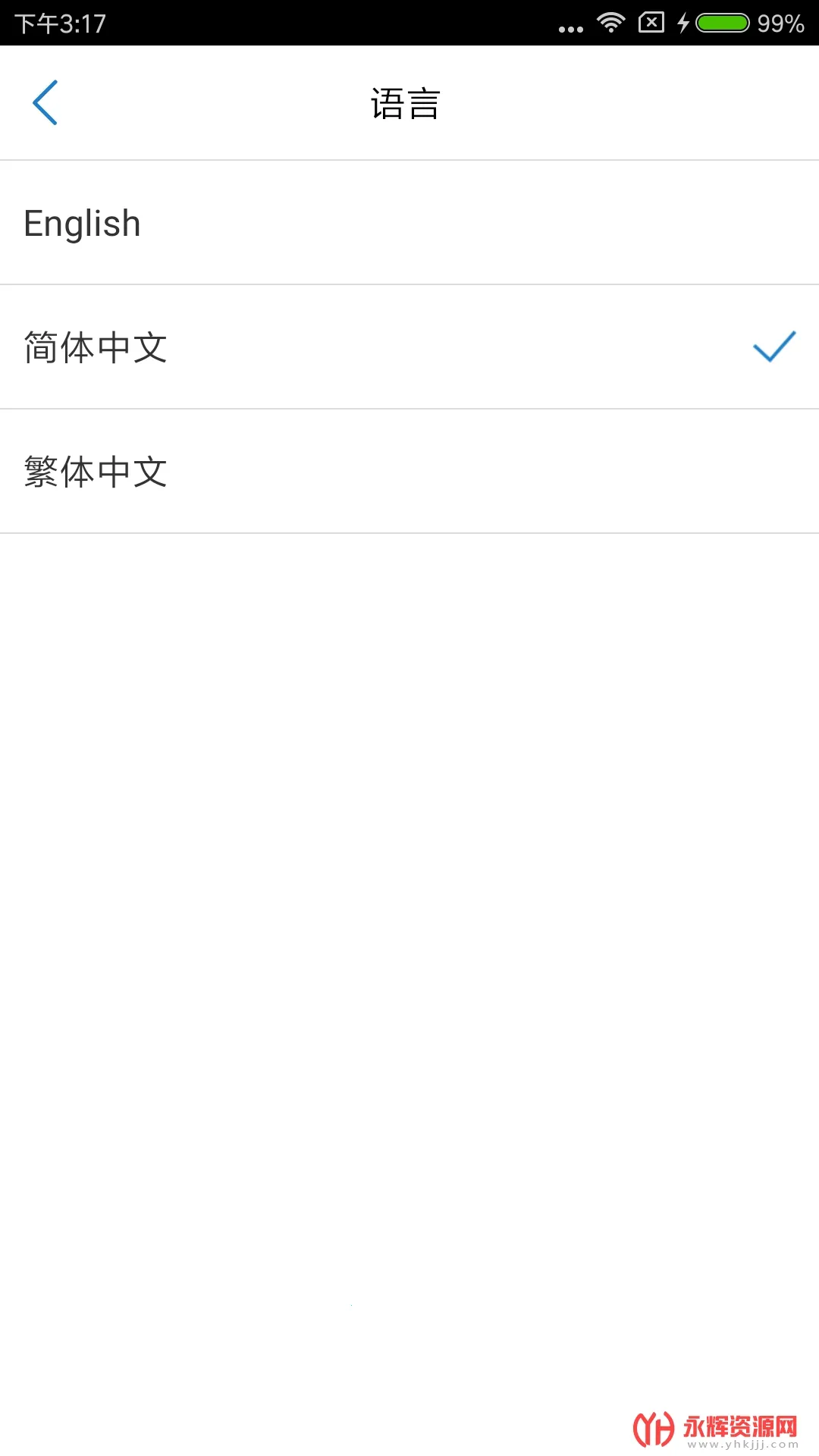819x1456 pixels.
Task: Click the three-dot notification indicator
Action: (x=570, y=27)
